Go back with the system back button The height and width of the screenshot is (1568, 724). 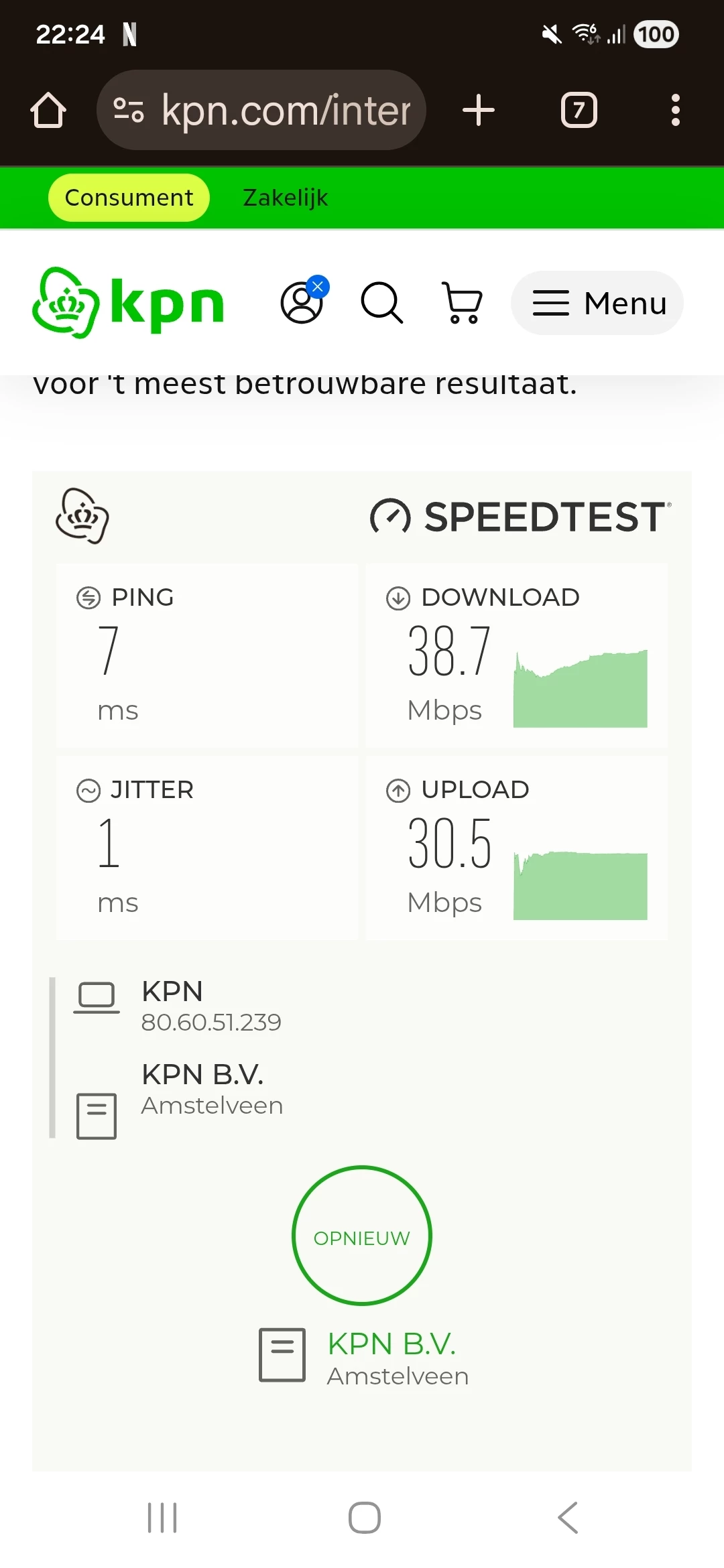click(567, 1518)
